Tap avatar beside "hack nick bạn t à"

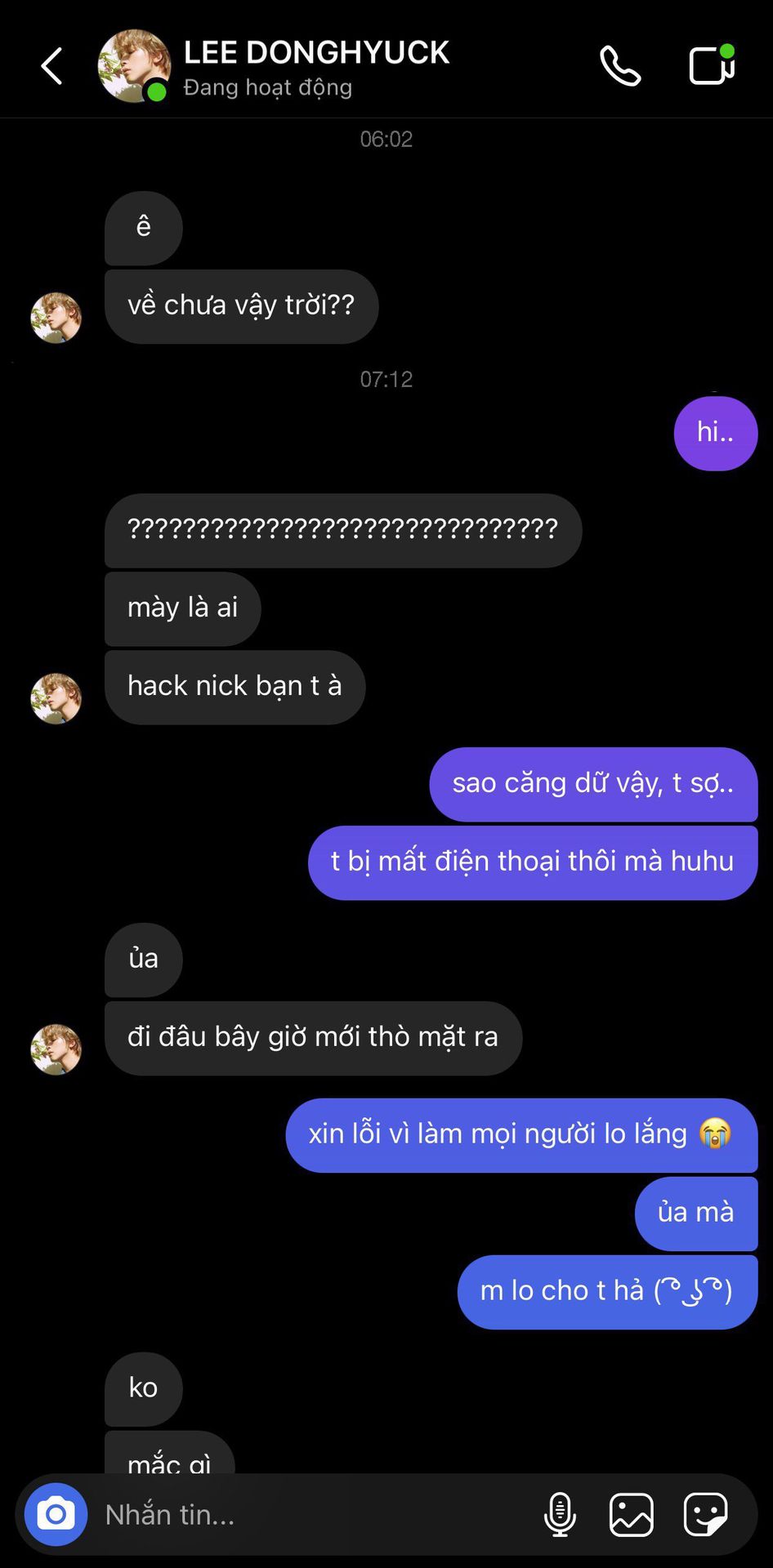coord(56,698)
